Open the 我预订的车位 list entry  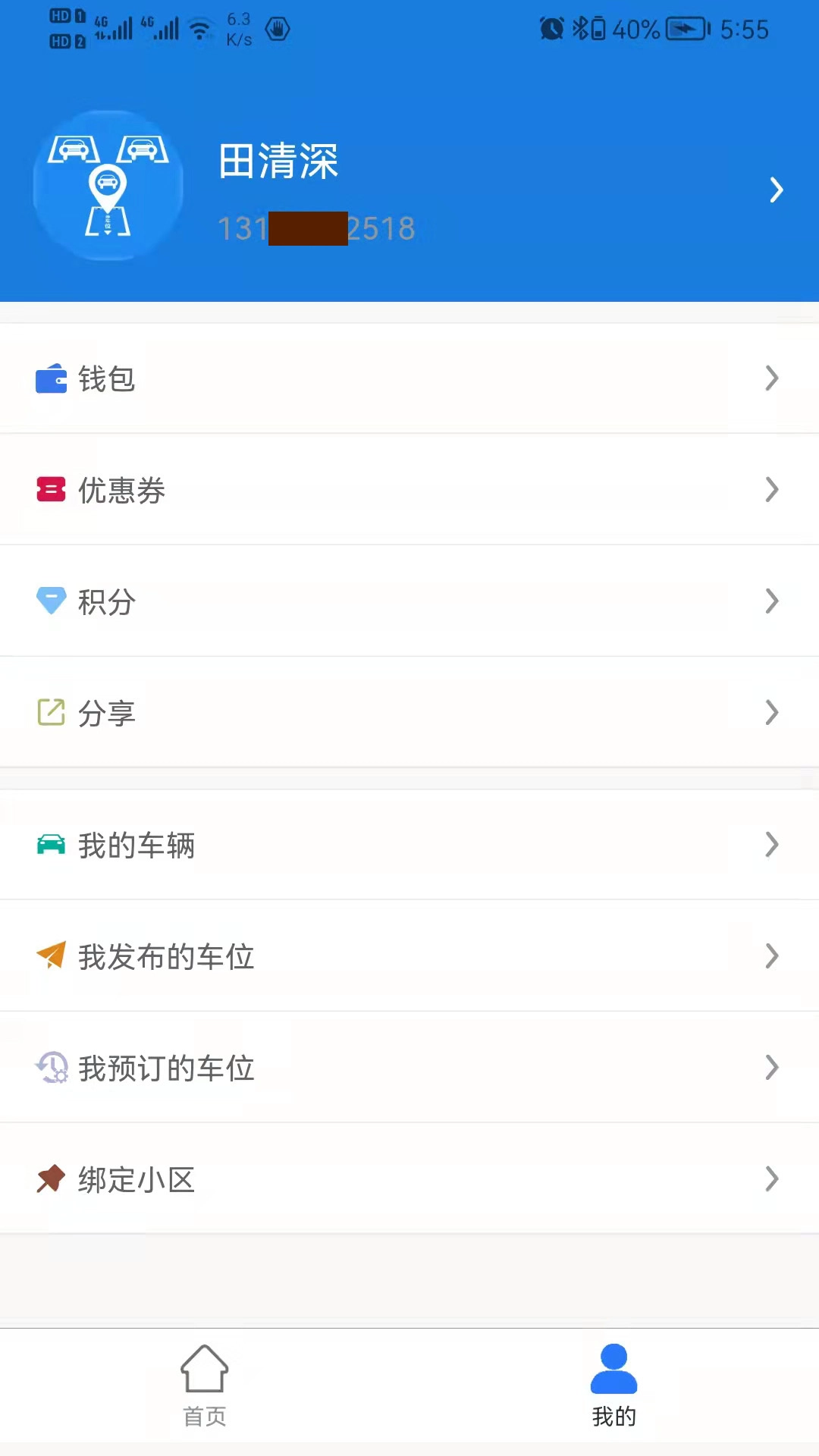click(x=409, y=1067)
